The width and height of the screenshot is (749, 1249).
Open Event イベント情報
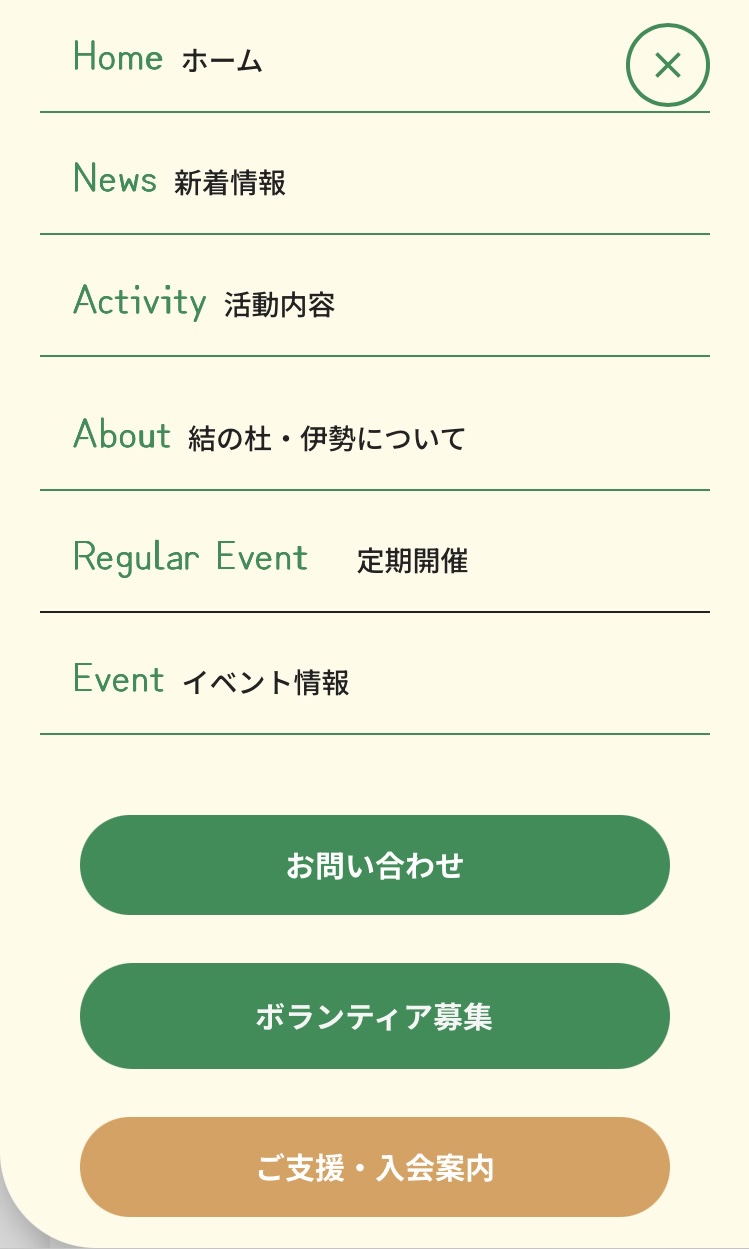click(x=211, y=681)
